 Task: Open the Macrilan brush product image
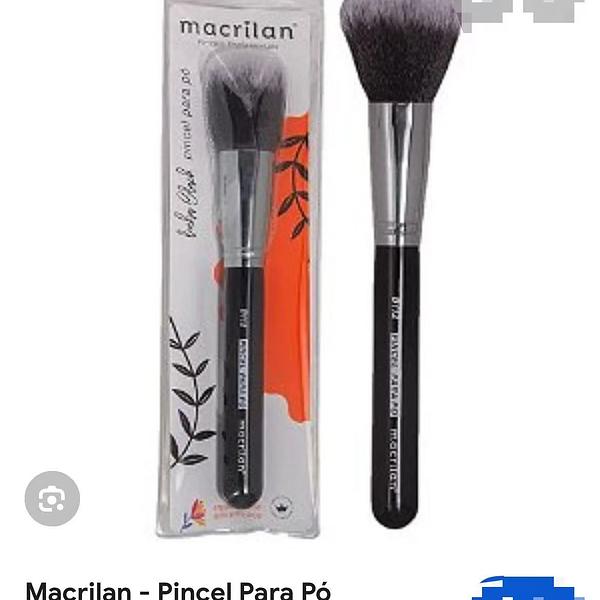(x=300, y=270)
